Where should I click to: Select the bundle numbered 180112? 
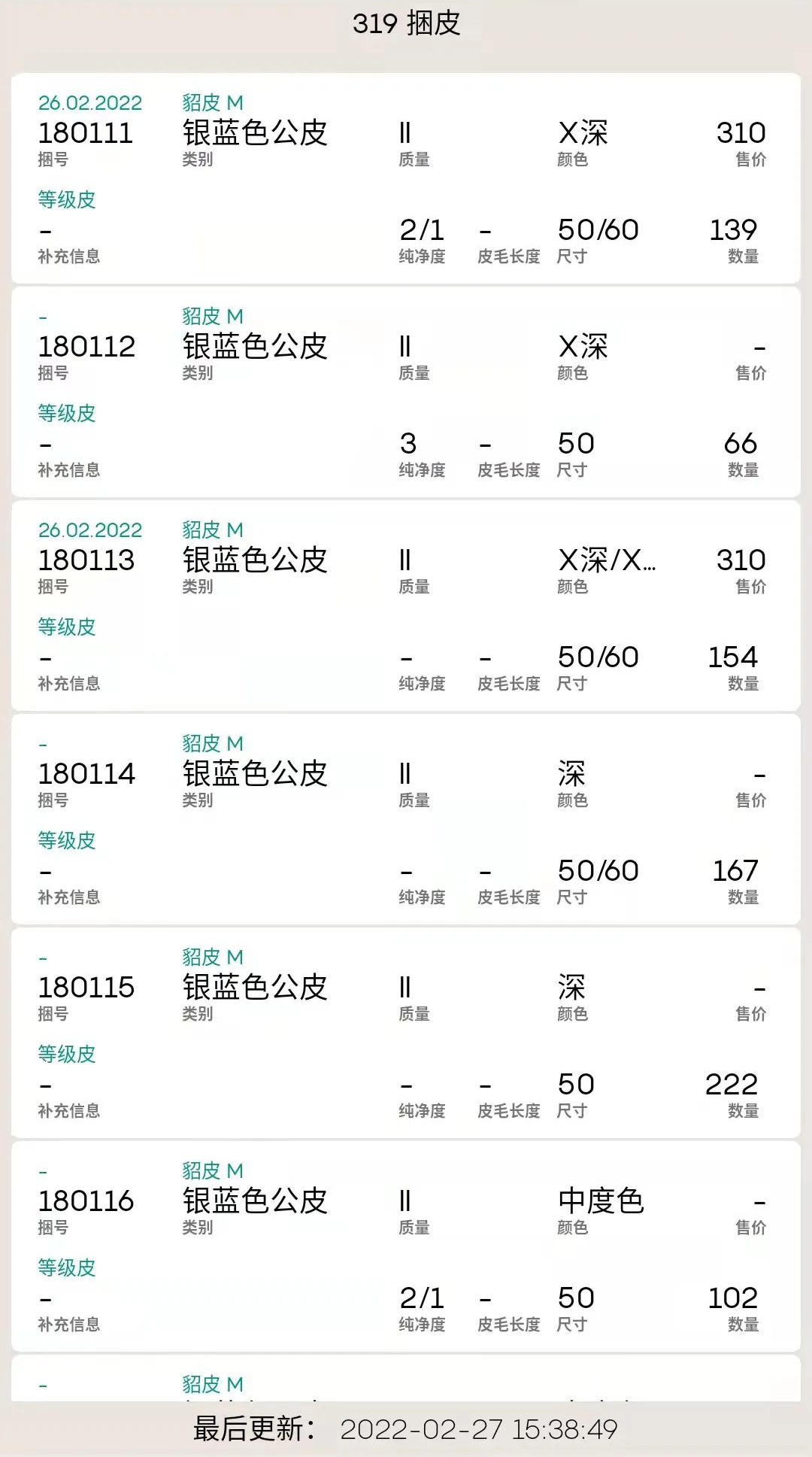click(x=406, y=393)
